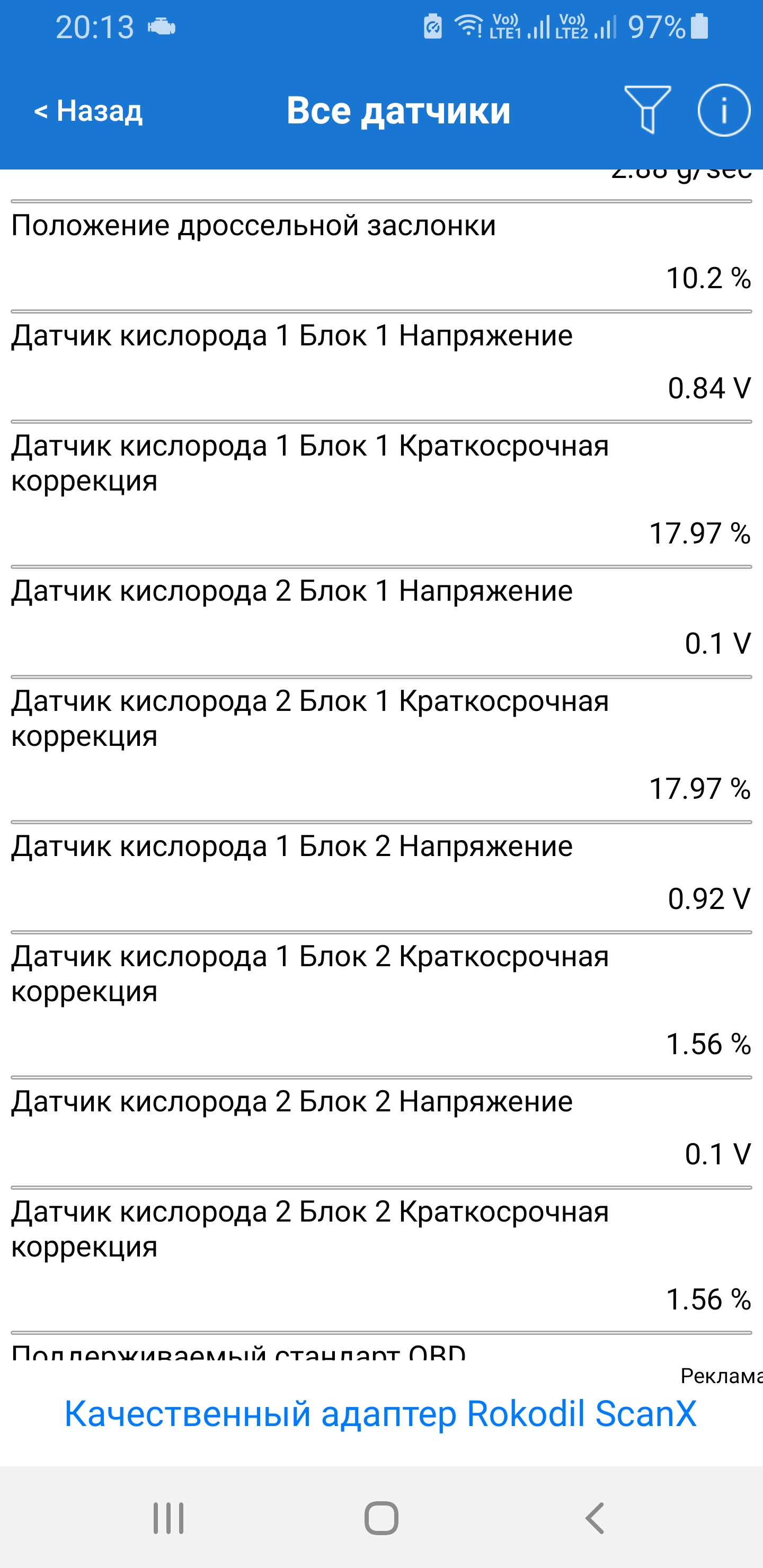The image size is (763, 1568).
Task: Tap the system home button
Action: 381,1518
